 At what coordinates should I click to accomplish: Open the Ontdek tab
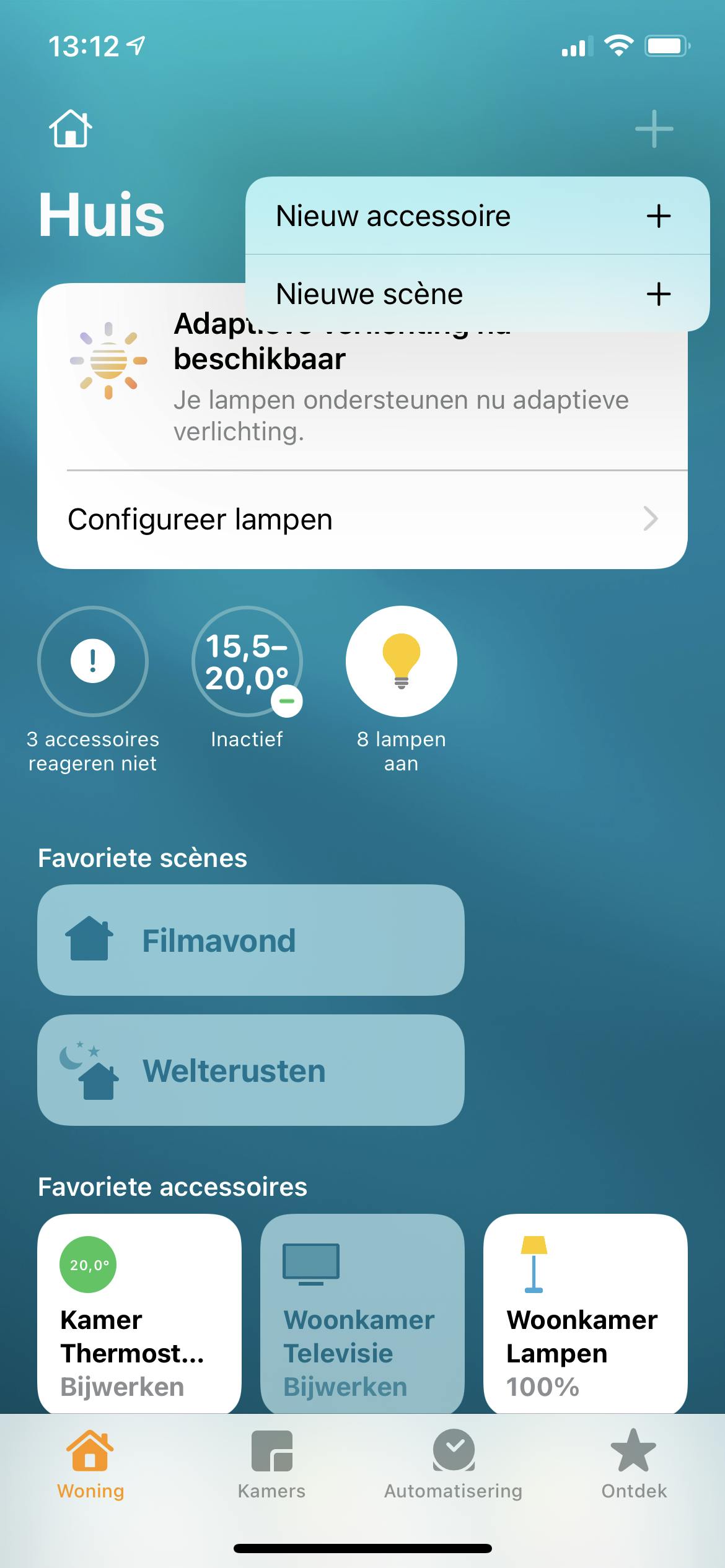[x=633, y=1464]
